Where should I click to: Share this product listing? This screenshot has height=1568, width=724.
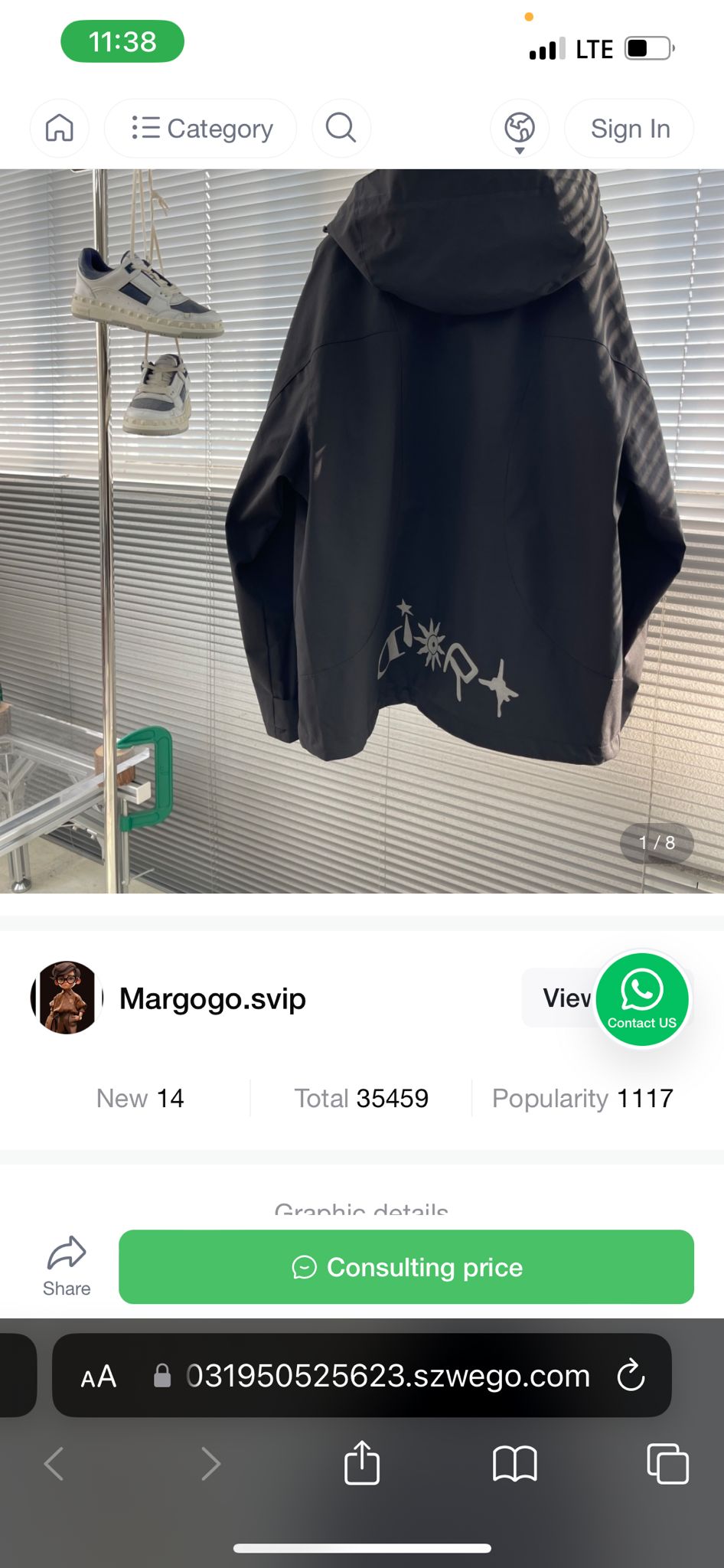click(67, 1266)
